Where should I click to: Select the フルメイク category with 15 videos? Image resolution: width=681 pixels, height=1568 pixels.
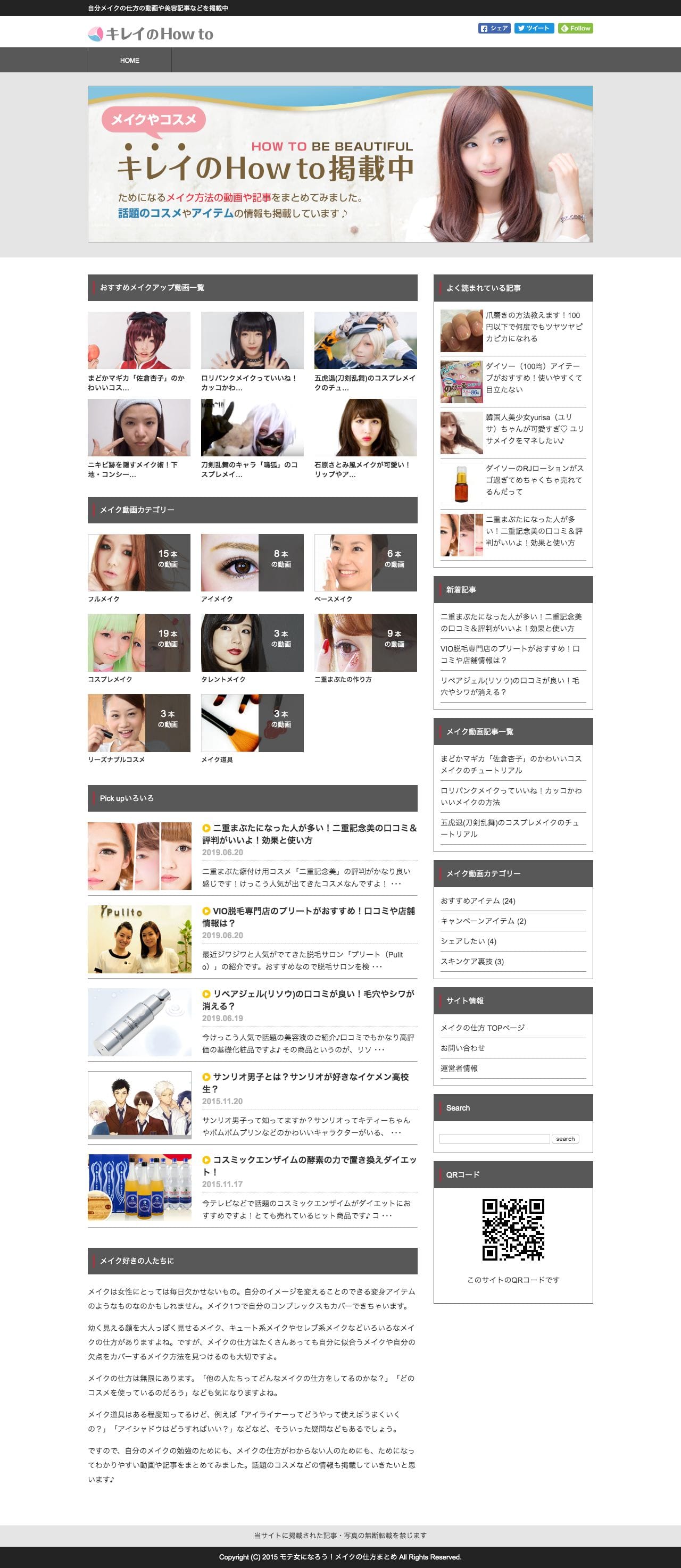139,563
